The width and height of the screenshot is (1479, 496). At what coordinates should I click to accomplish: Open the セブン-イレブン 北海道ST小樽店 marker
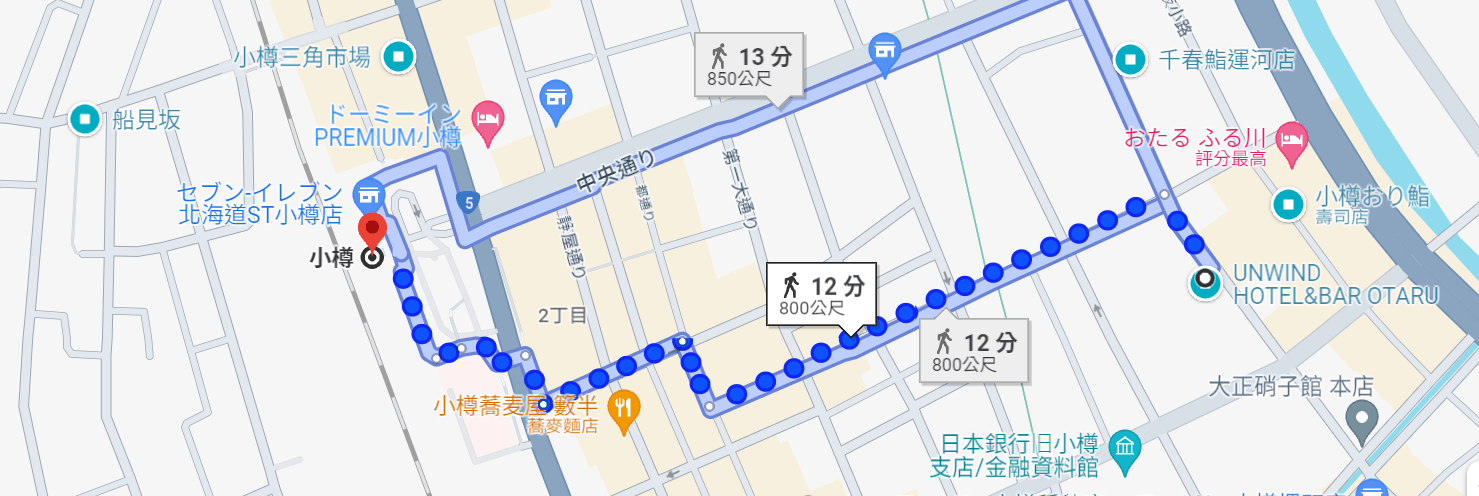pyautogui.click(x=368, y=193)
